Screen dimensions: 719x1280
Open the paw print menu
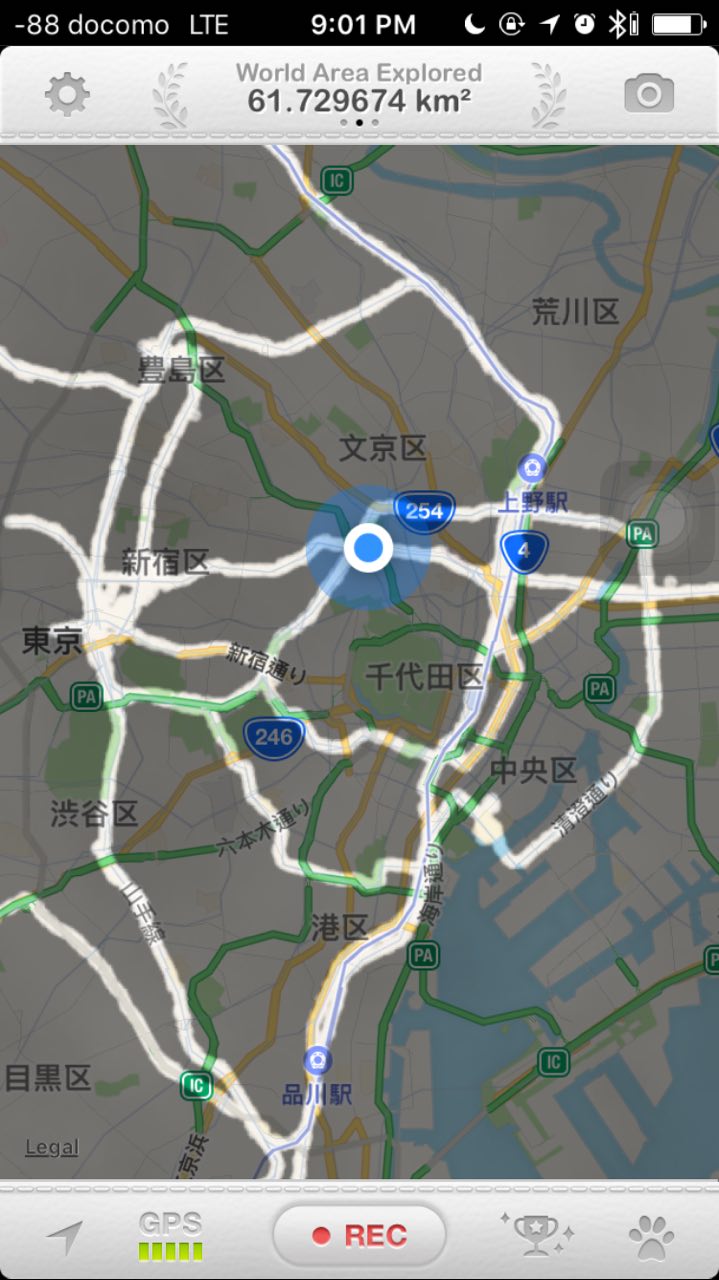(651, 1237)
